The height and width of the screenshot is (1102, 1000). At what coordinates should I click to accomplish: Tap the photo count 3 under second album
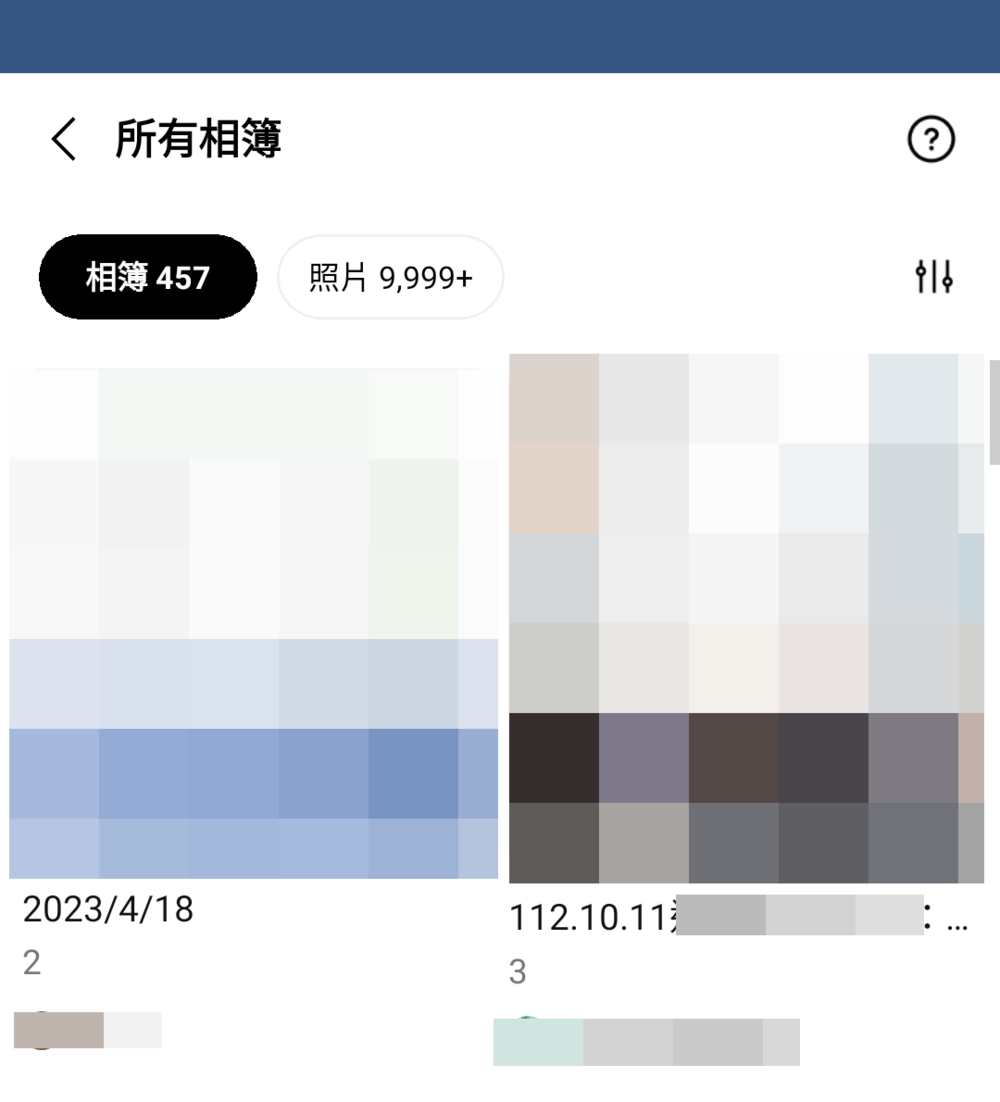point(518,972)
